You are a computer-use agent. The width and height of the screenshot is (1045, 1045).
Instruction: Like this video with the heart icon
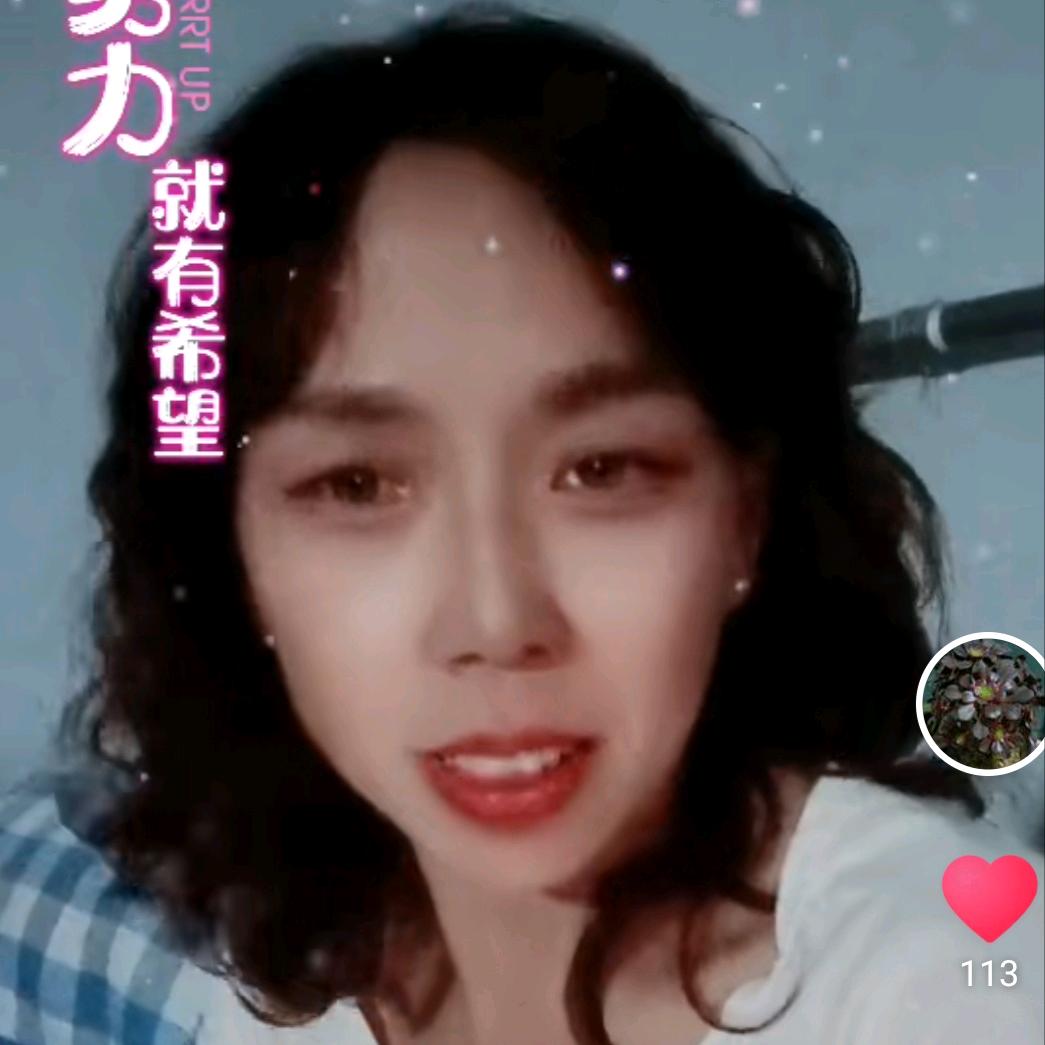point(989,896)
